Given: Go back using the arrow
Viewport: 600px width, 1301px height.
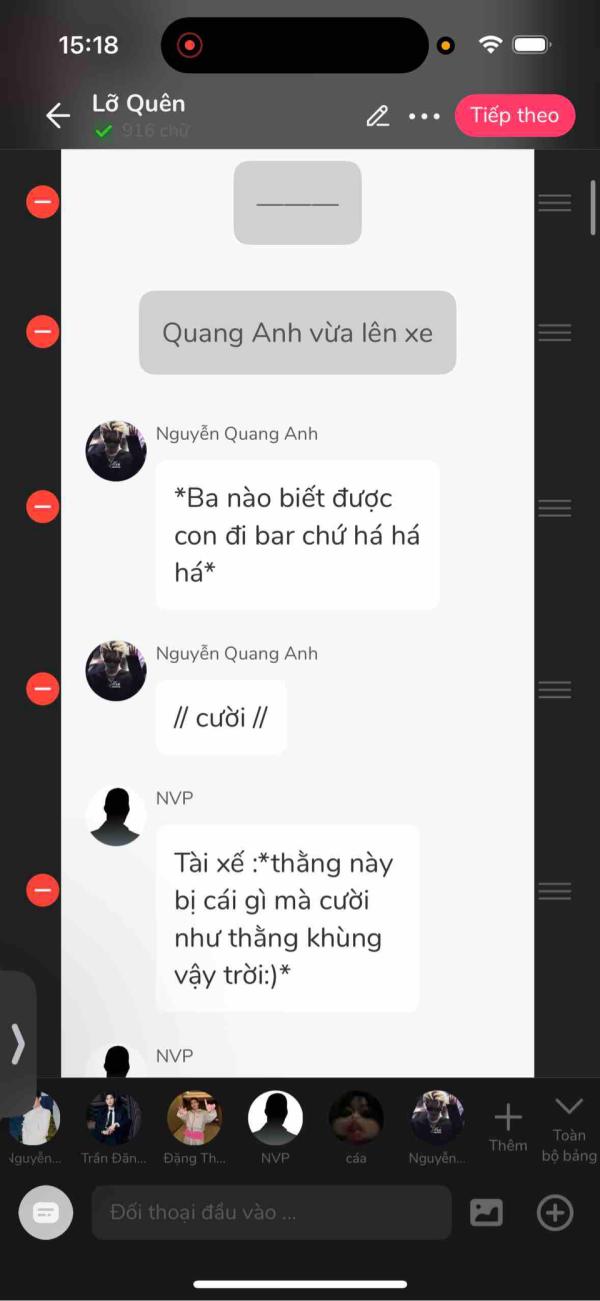Looking at the screenshot, I should coord(58,116).
